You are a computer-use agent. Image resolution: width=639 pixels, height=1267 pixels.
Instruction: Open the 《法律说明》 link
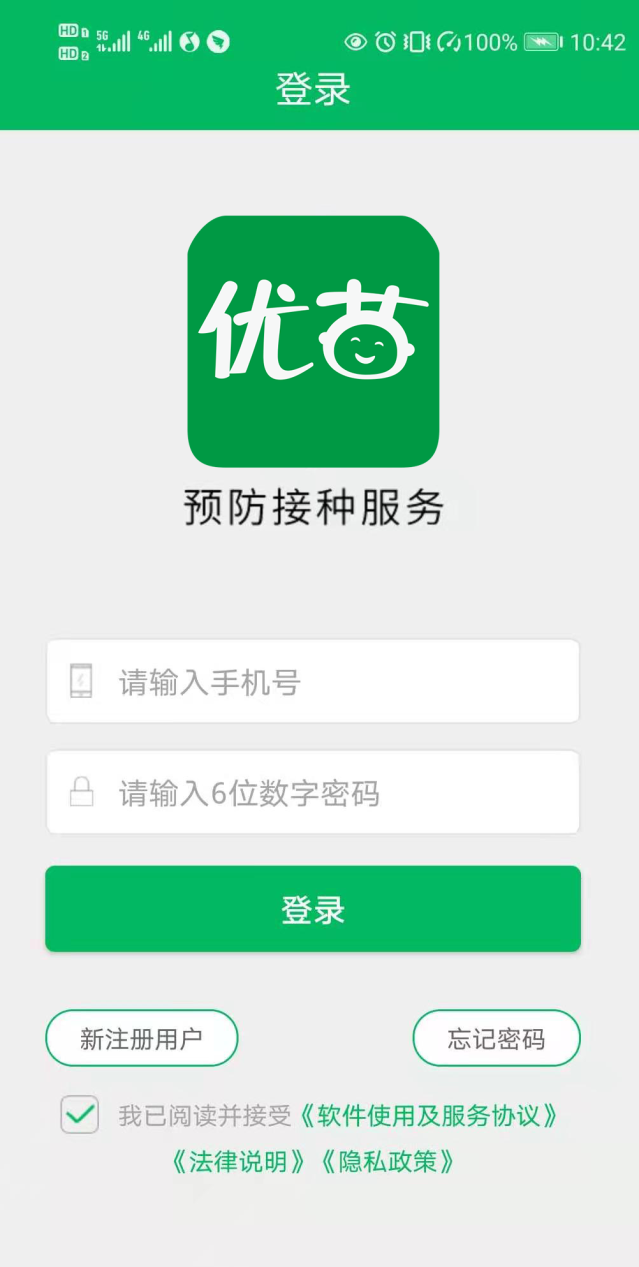point(239,1161)
